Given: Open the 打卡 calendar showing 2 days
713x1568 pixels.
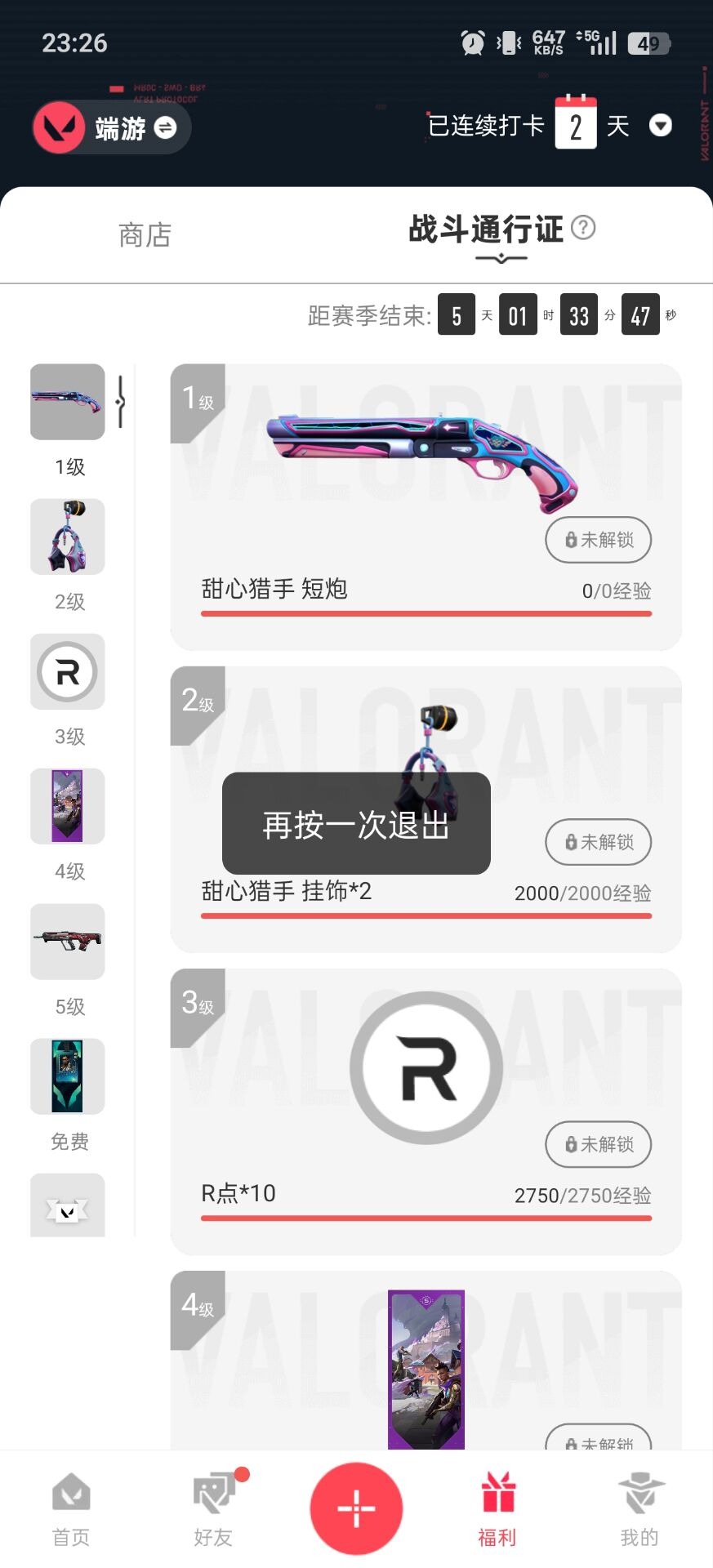Looking at the screenshot, I should point(577,123).
